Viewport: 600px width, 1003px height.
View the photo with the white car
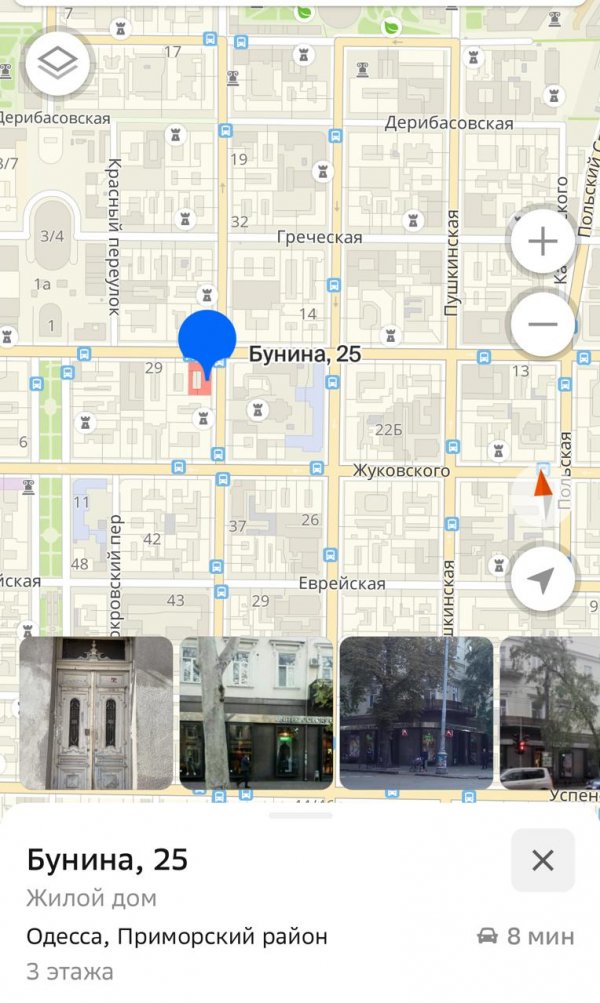coord(549,713)
